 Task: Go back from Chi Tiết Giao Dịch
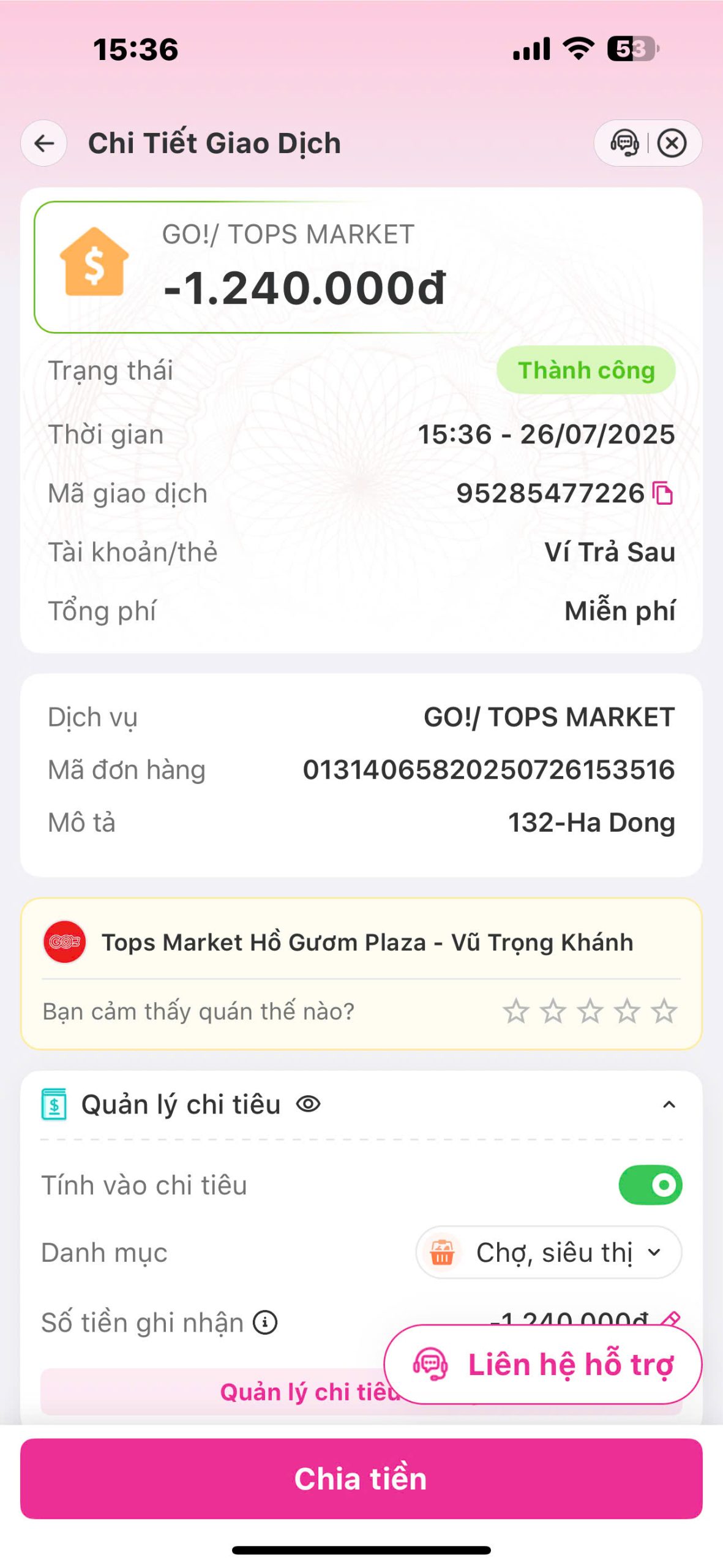coord(44,143)
